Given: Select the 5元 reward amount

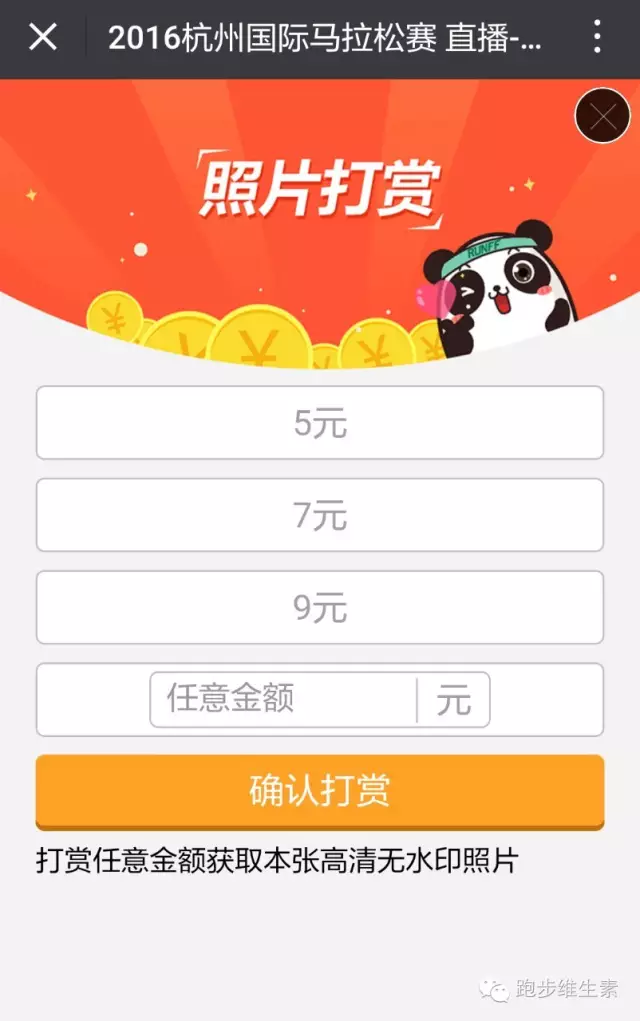Looking at the screenshot, I should click(320, 423).
